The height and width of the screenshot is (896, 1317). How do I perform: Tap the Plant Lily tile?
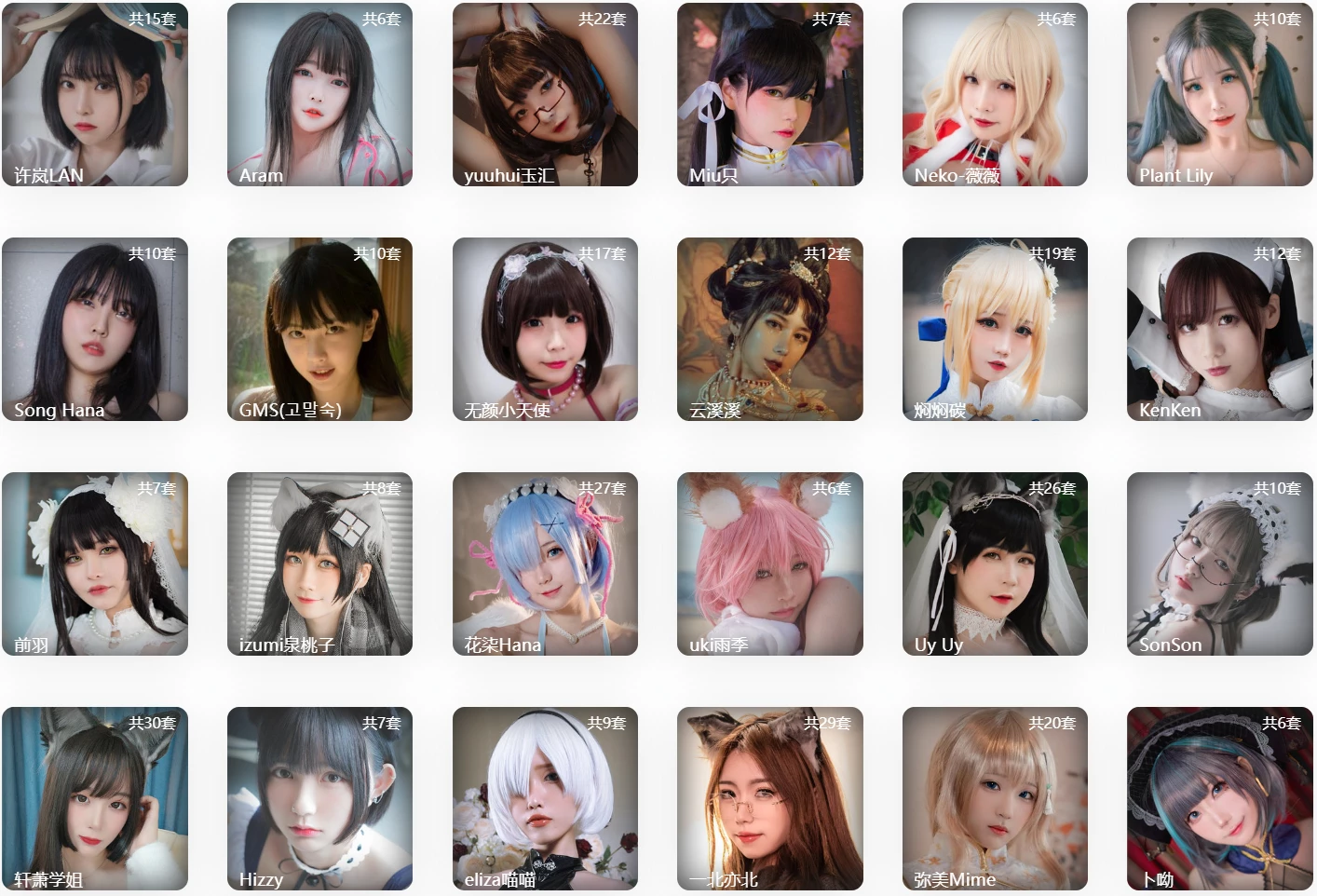point(1219,94)
